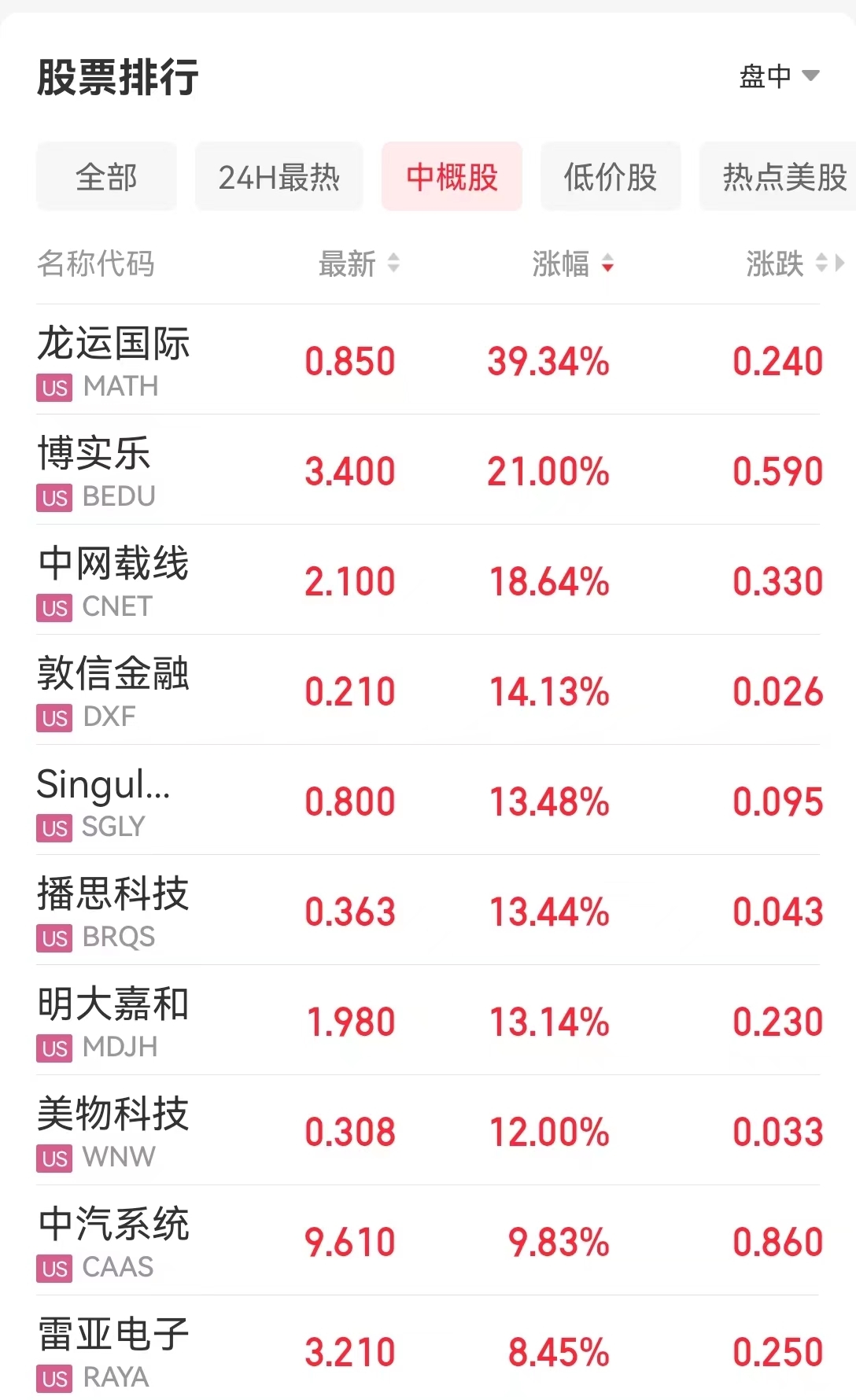Open the 盘中 session dropdown
This screenshot has width=856, height=1400.
point(779,76)
